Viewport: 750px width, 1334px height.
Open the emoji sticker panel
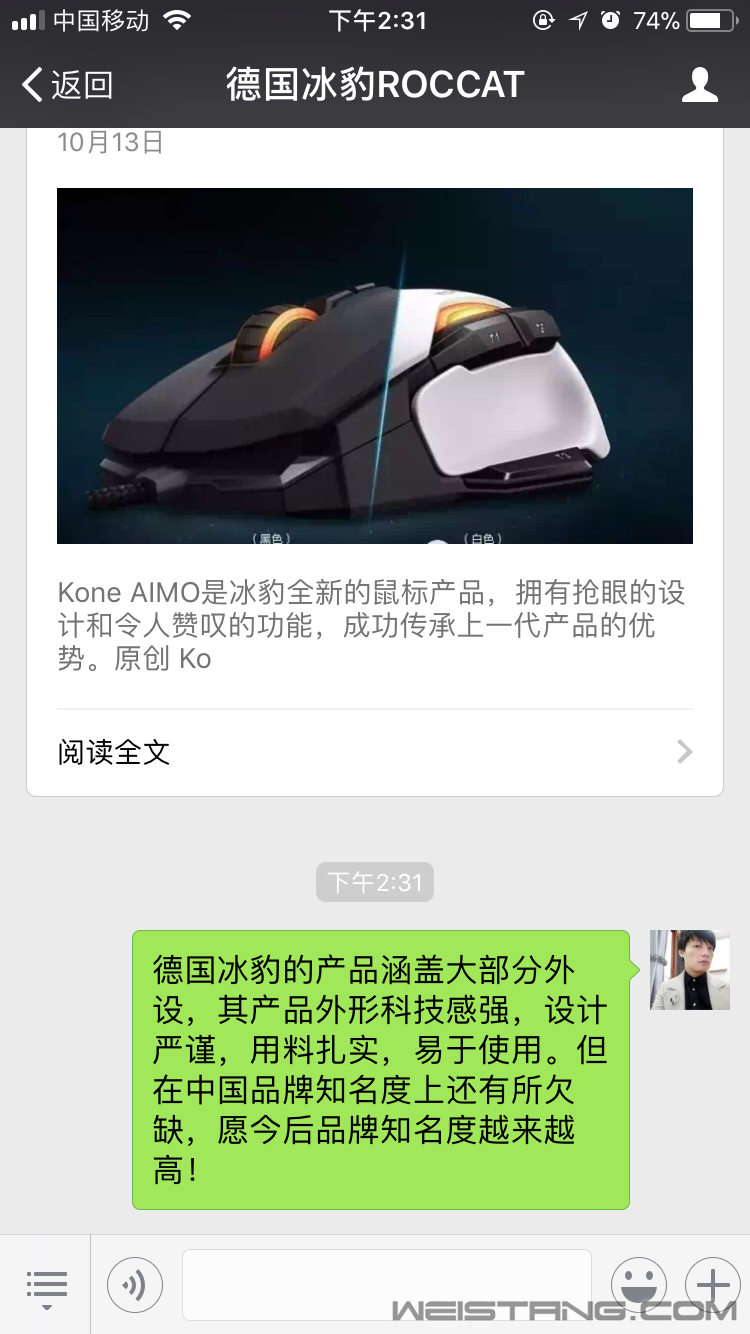[638, 1285]
